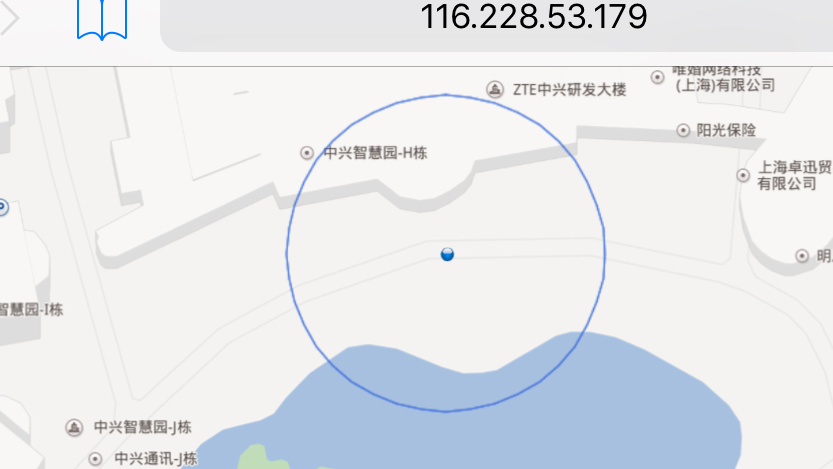Tap the blue current location dot
This screenshot has height=469, width=833.
pos(447,255)
